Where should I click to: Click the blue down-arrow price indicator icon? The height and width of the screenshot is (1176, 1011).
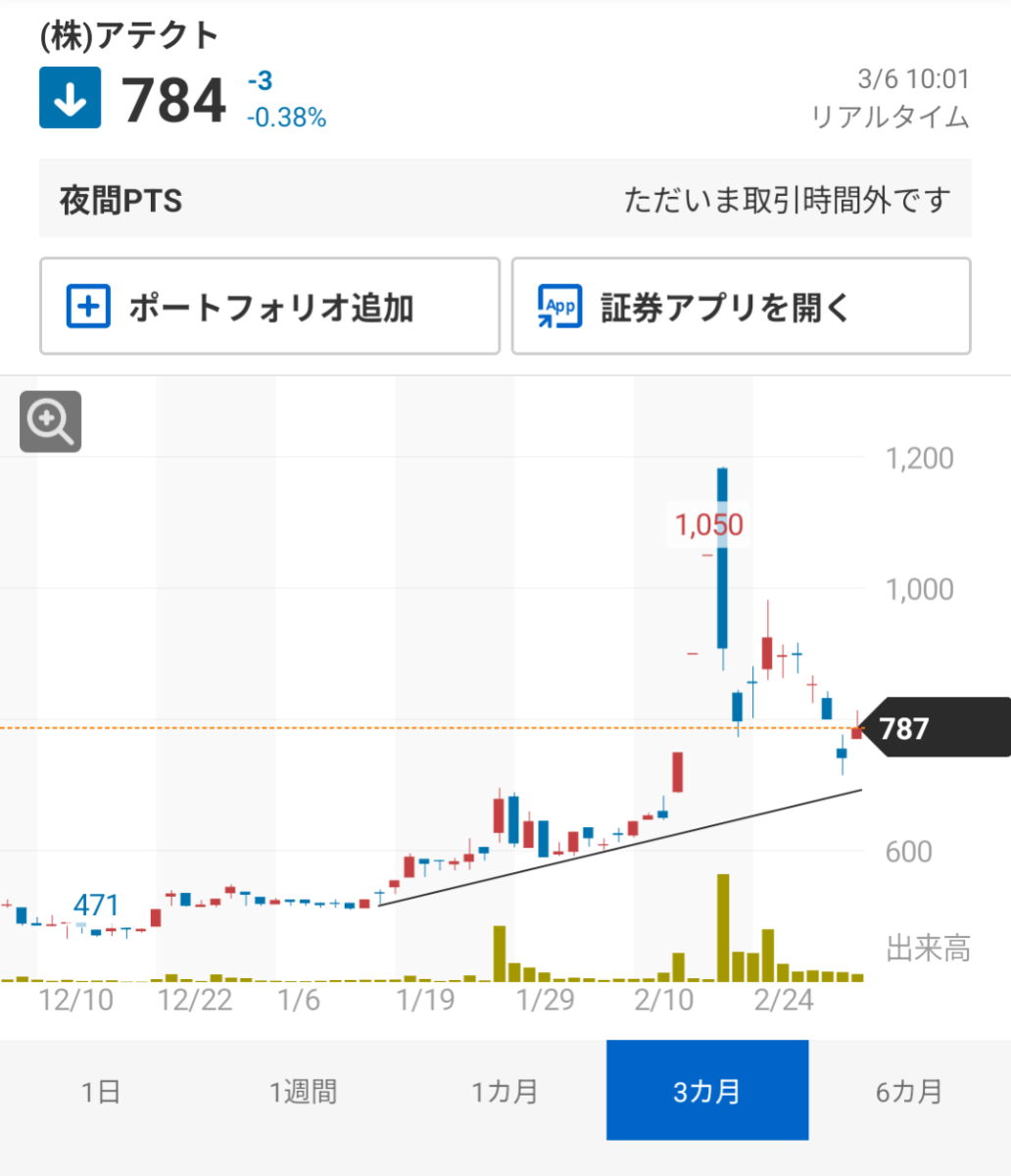(69, 97)
